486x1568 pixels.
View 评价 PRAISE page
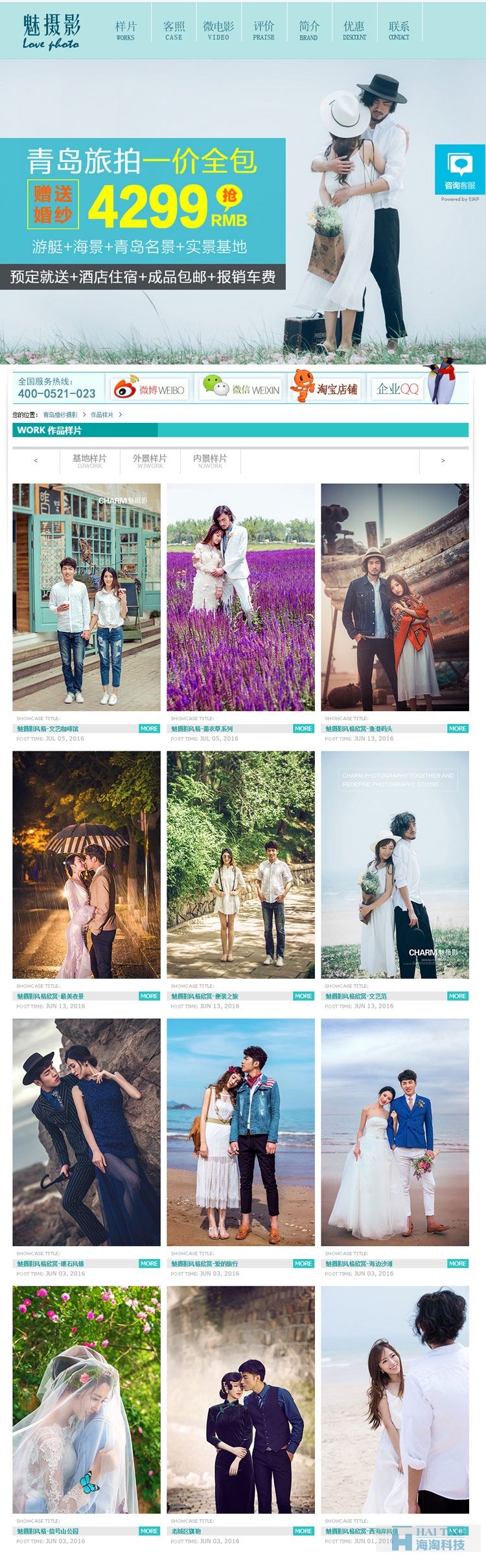pos(264,30)
